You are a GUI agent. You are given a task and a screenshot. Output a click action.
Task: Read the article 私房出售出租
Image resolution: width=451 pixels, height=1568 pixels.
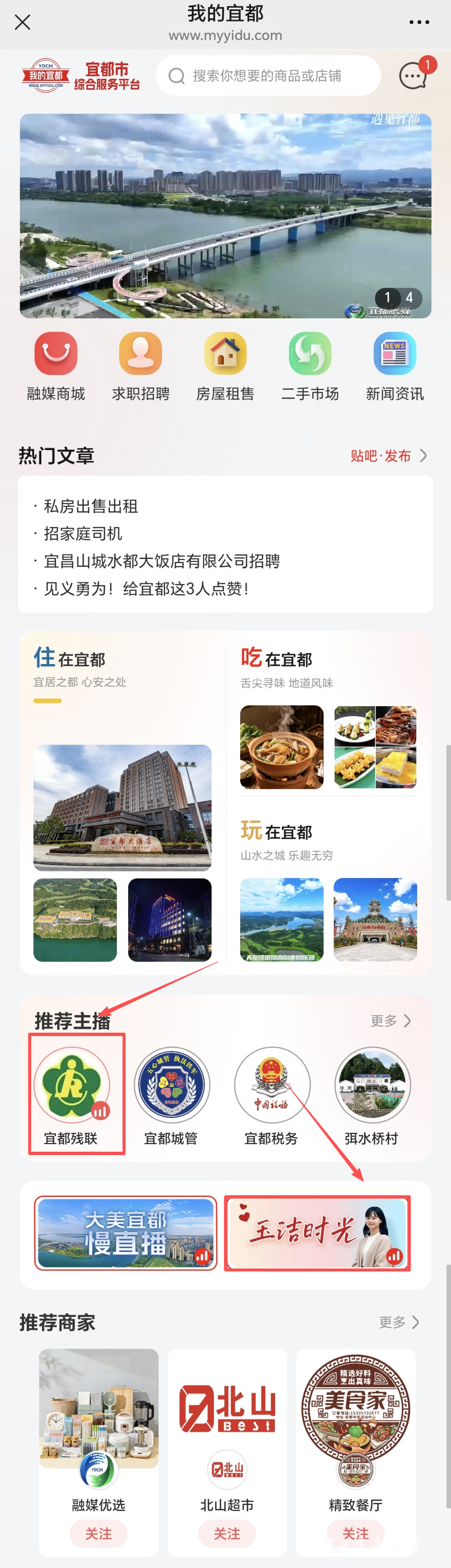point(91,506)
